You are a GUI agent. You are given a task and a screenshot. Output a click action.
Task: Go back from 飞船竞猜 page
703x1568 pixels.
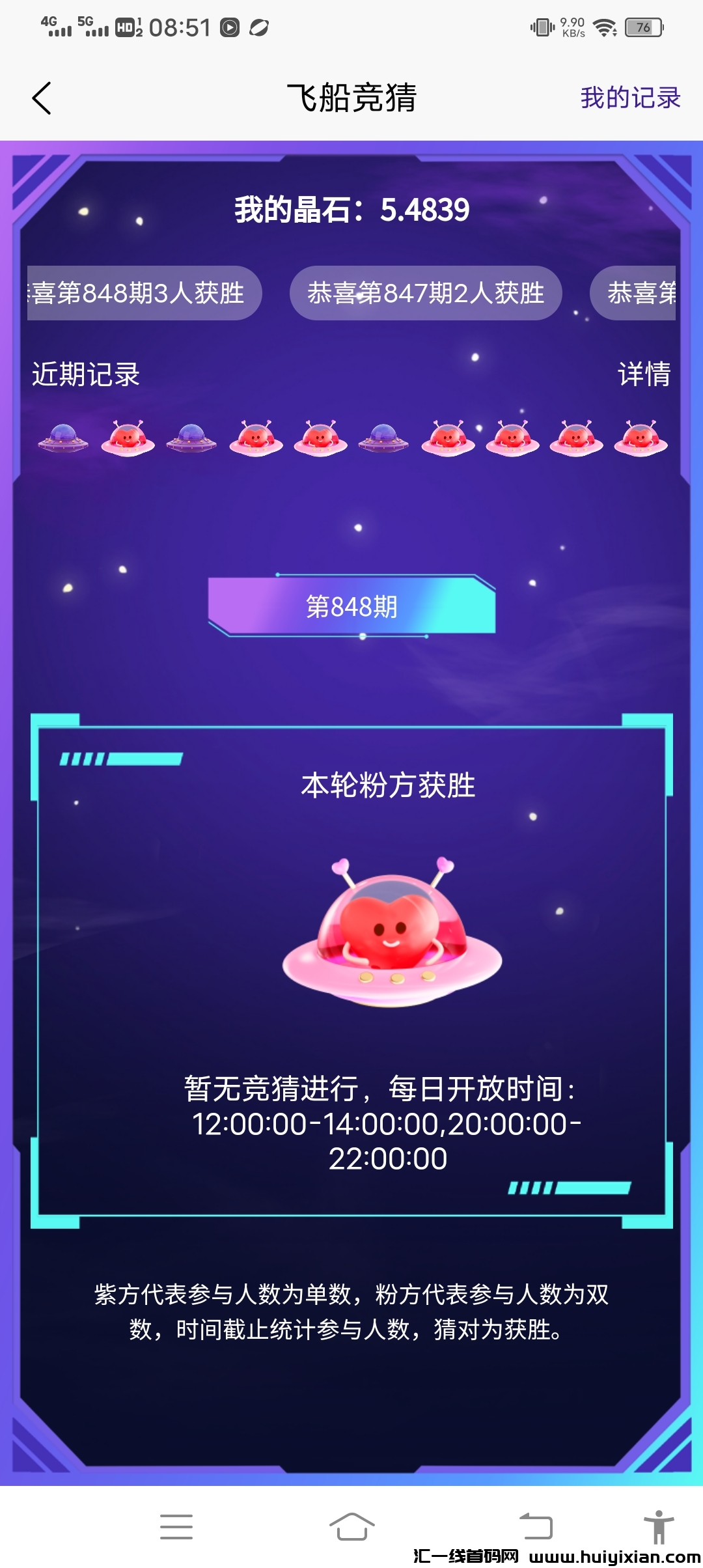tap(42, 98)
